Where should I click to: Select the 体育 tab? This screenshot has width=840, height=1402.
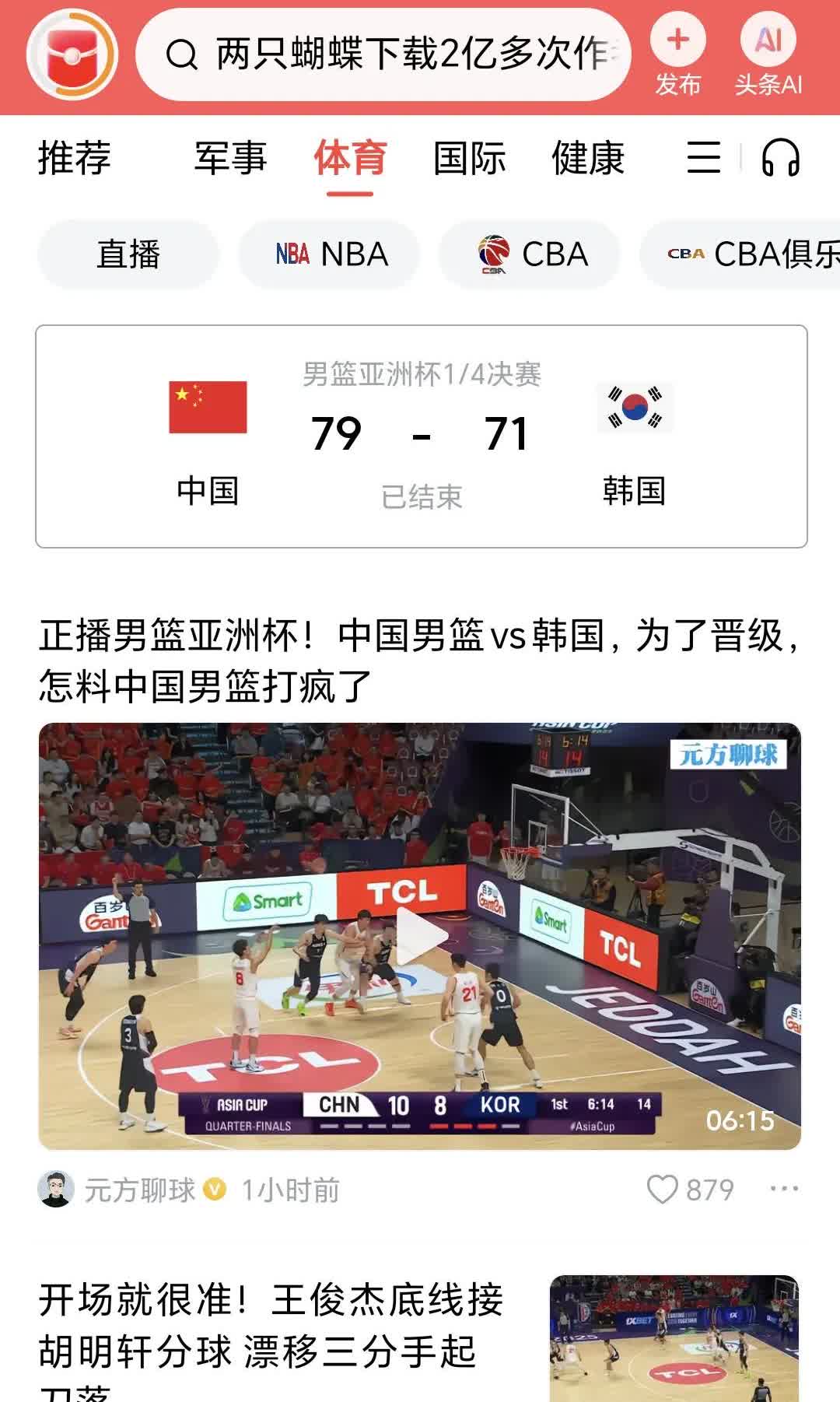pos(350,158)
